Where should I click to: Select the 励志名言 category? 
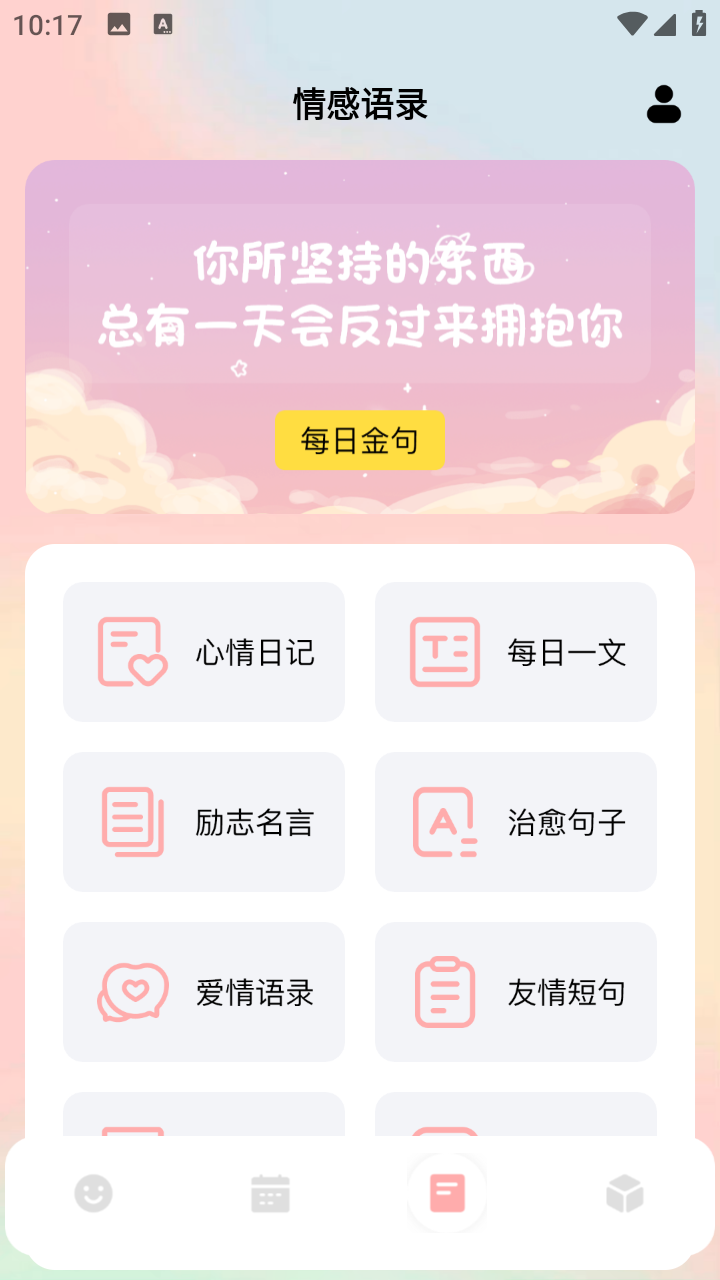pyautogui.click(x=204, y=822)
